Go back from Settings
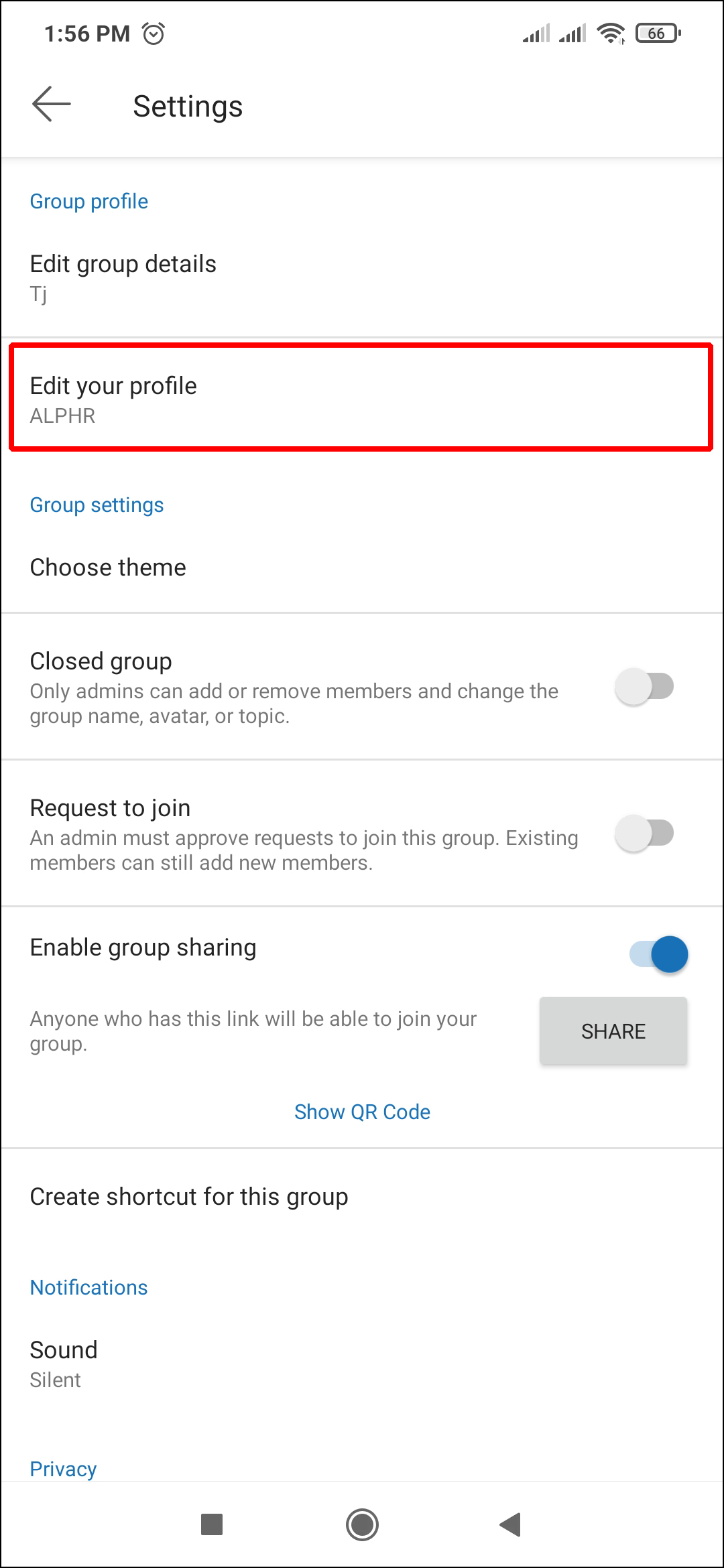This screenshot has width=724, height=1568. click(x=51, y=105)
